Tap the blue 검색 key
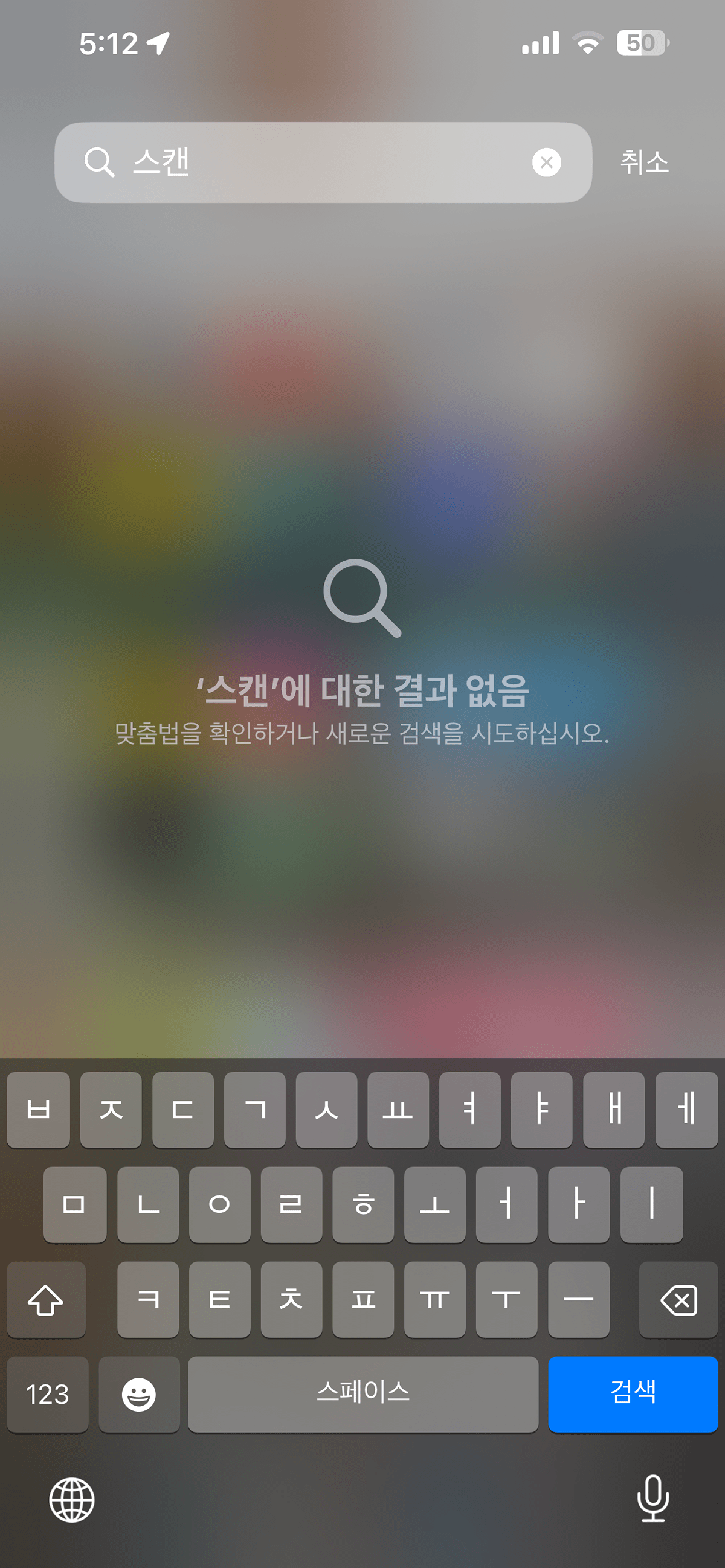 tap(633, 1393)
